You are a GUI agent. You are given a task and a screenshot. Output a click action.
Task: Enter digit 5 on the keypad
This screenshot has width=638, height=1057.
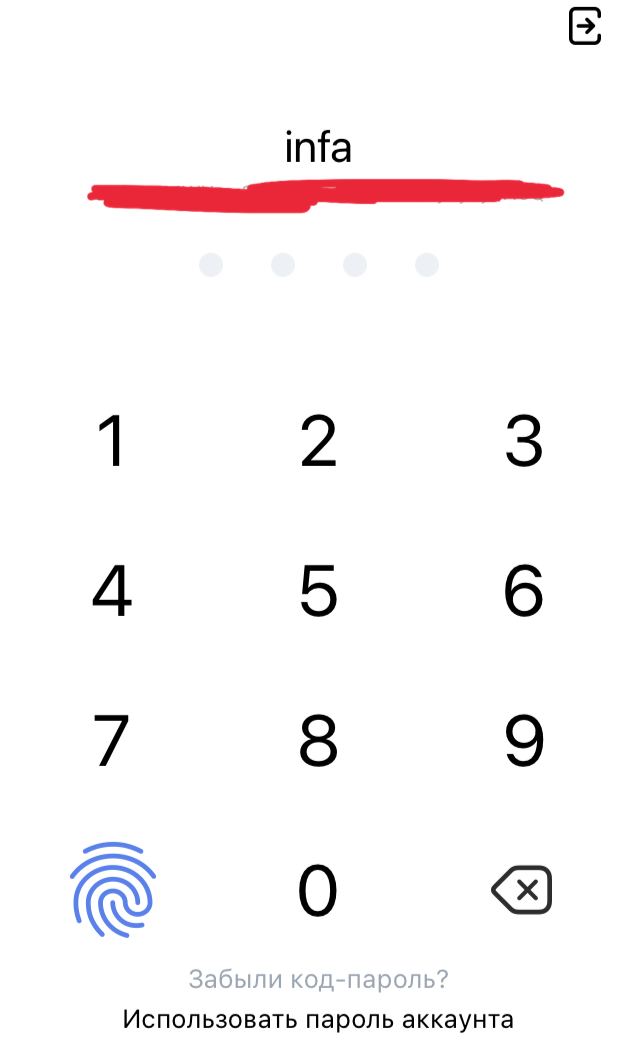(x=318, y=591)
